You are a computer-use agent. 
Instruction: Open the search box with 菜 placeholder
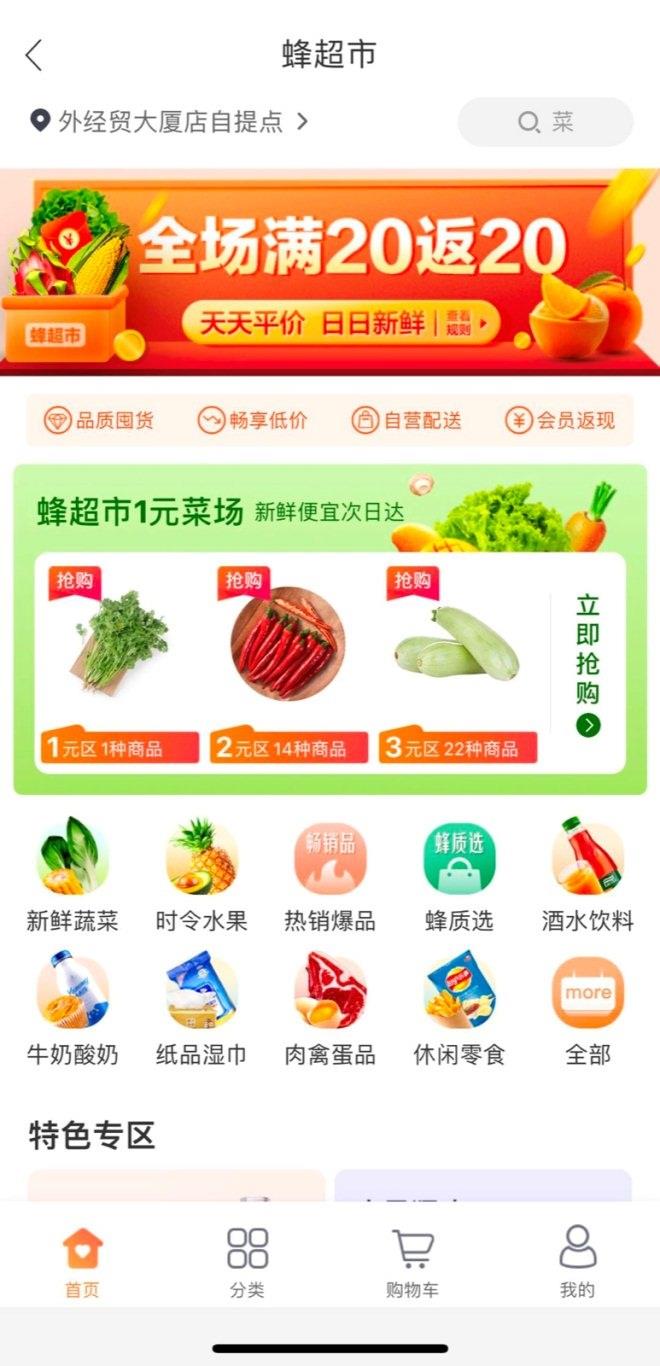[x=545, y=122]
